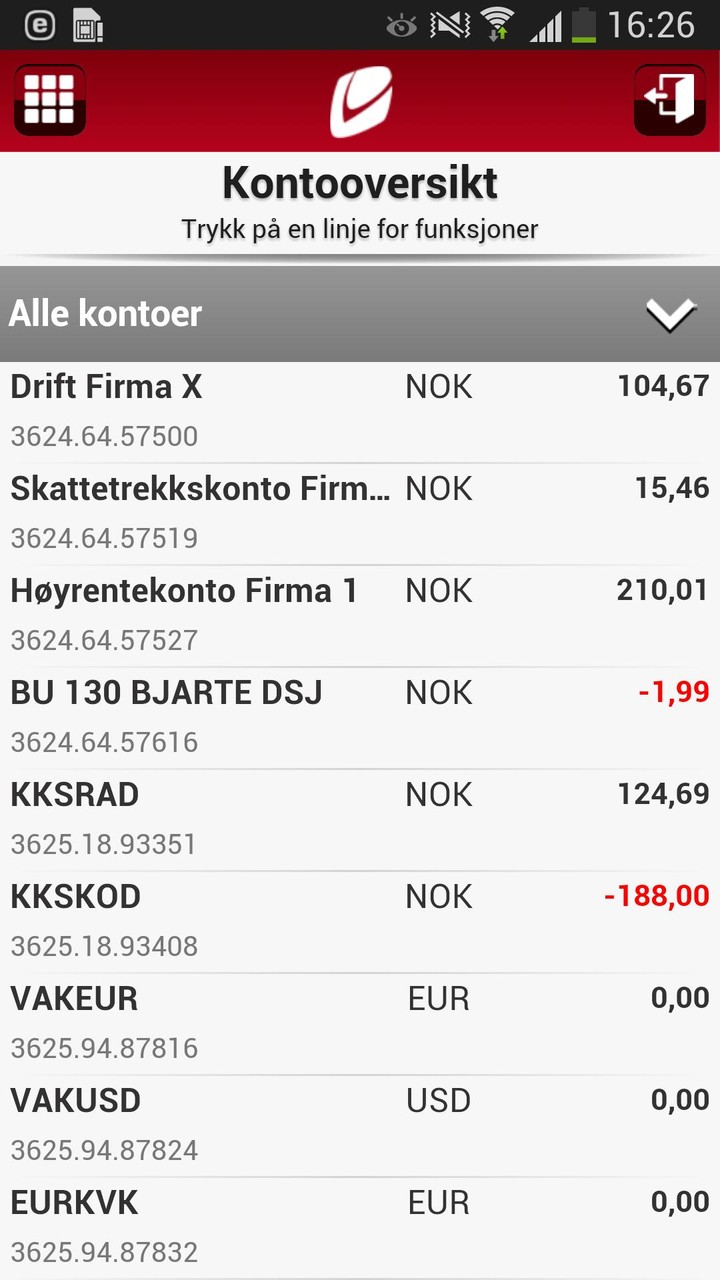
Task: Tap the negative KKSKOD balance -188,00
Action: click(x=655, y=895)
